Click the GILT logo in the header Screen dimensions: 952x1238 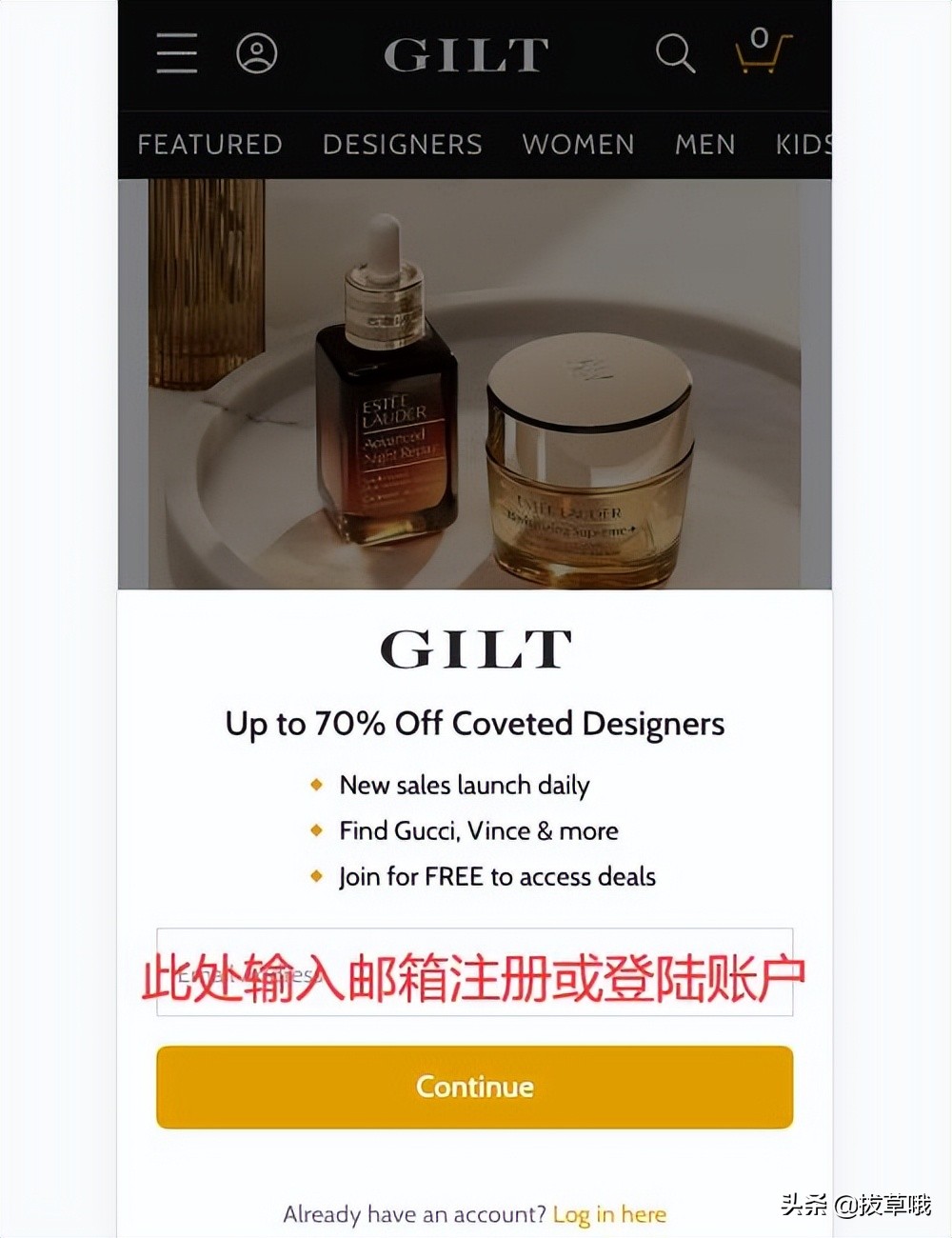[x=466, y=54]
